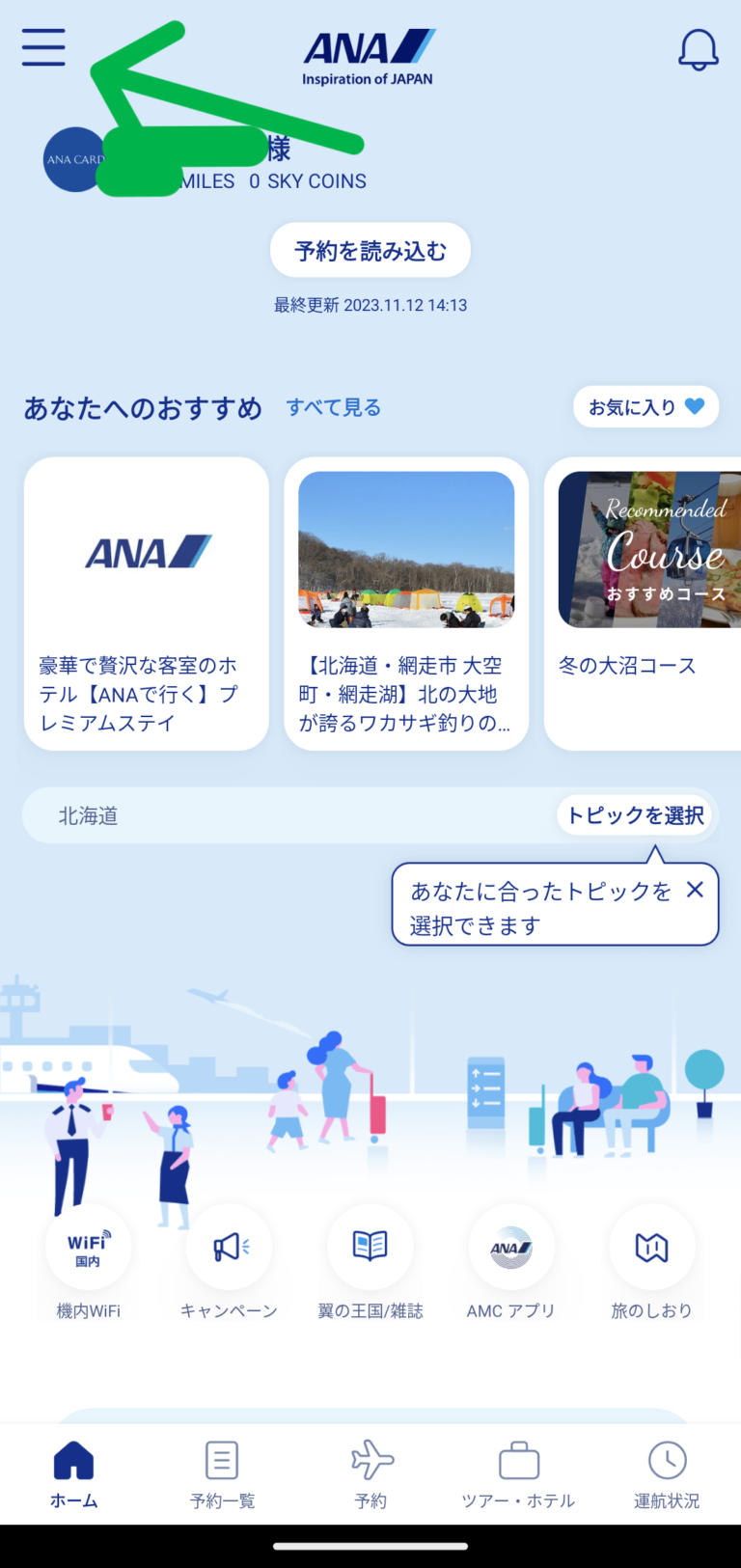Select the 運航状況 tab
Image resolution: width=741 pixels, height=1568 pixels.
click(667, 1473)
